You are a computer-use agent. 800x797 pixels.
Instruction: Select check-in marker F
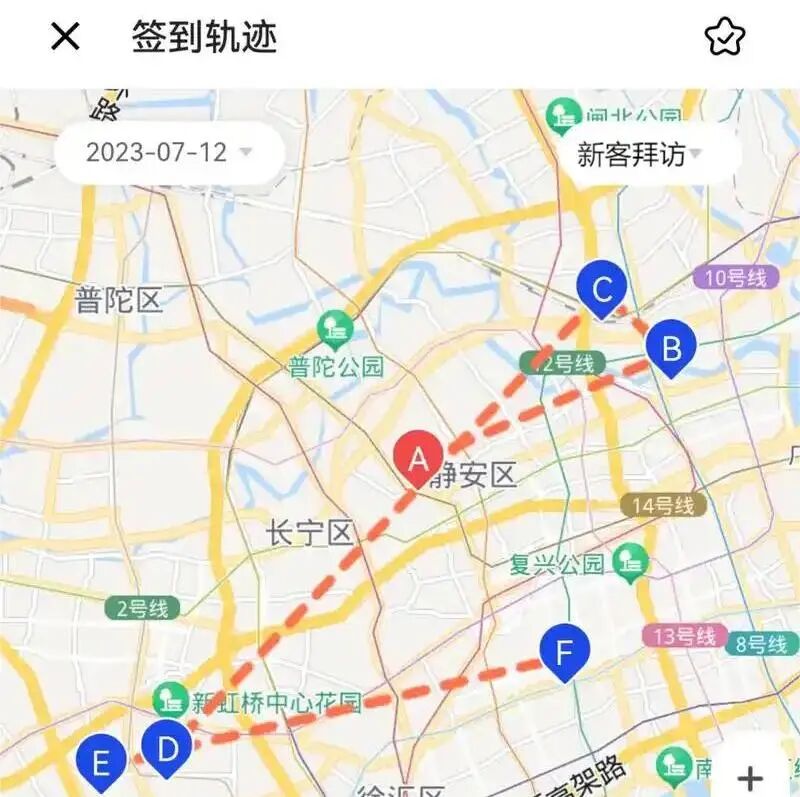[564, 653]
